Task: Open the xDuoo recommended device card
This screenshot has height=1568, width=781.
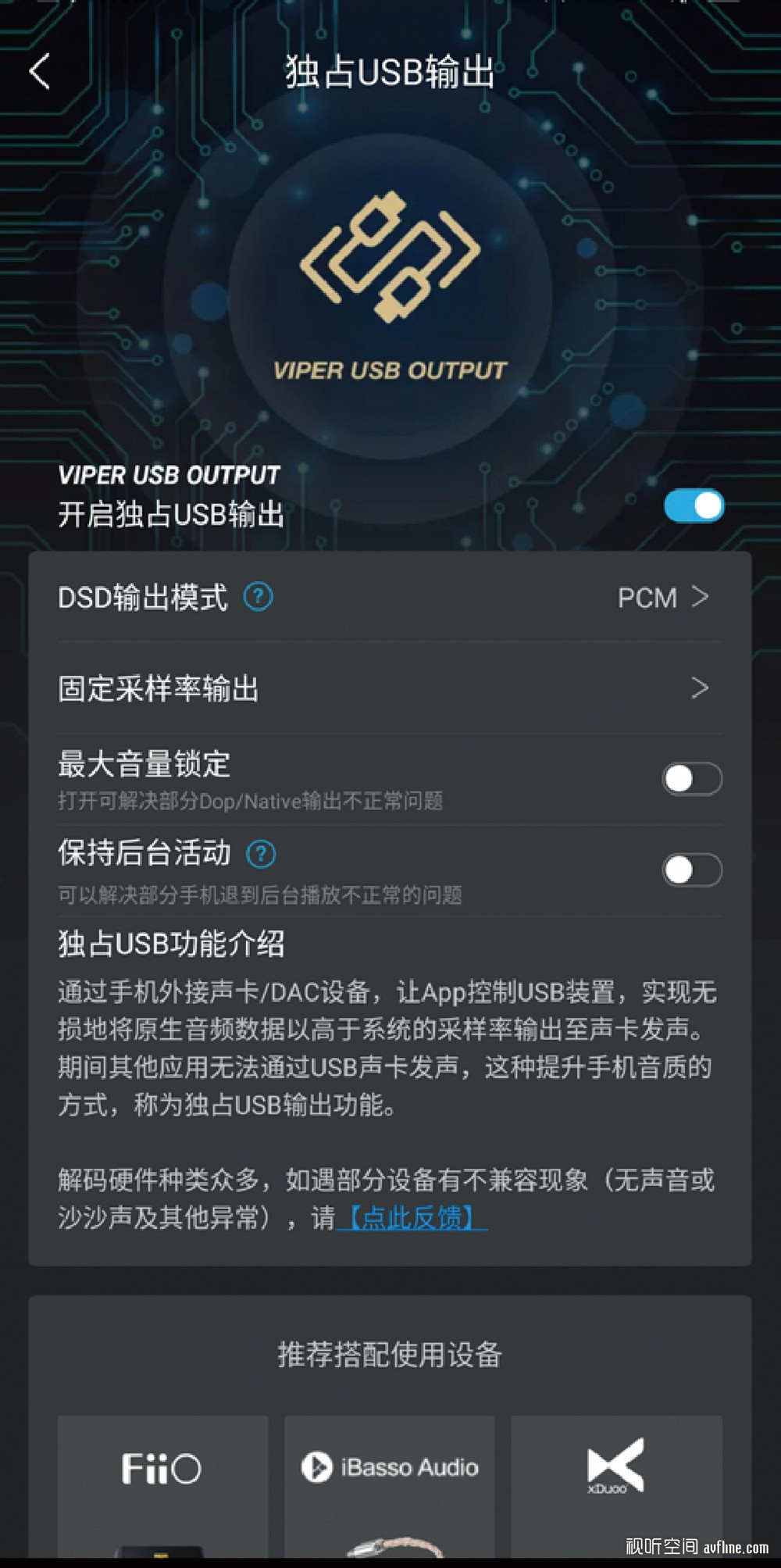Action: coord(616,1484)
